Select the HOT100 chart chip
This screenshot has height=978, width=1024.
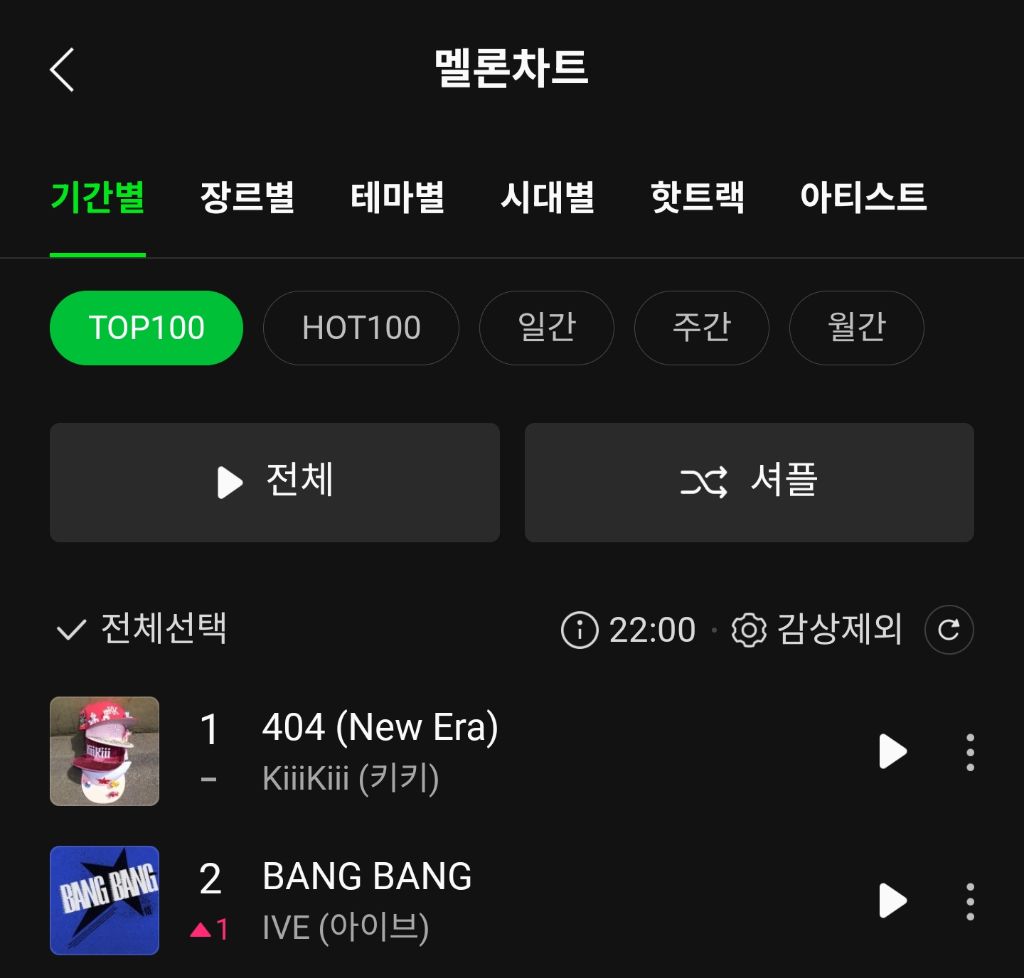pyautogui.click(x=361, y=328)
